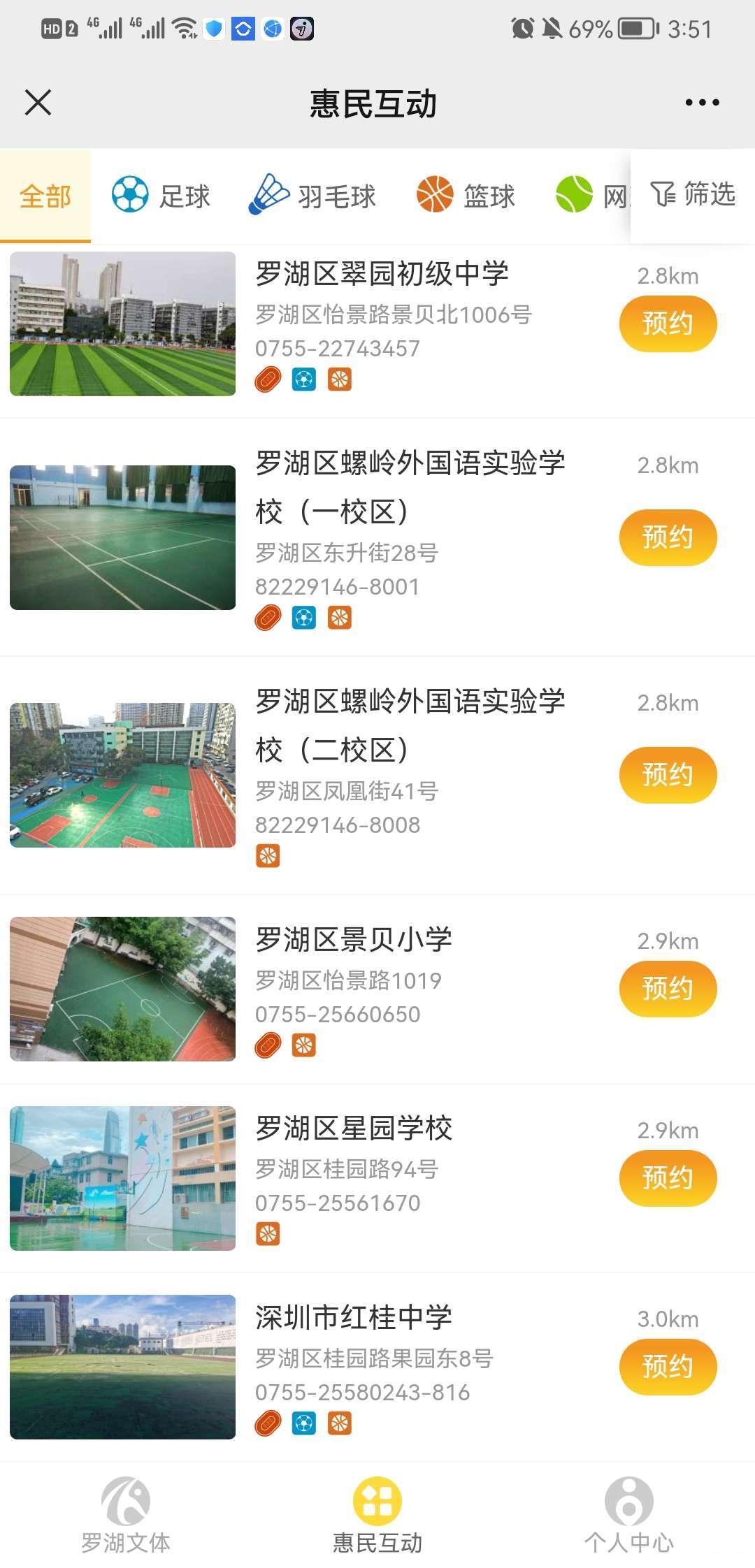Show 篮球 venues

point(466,196)
